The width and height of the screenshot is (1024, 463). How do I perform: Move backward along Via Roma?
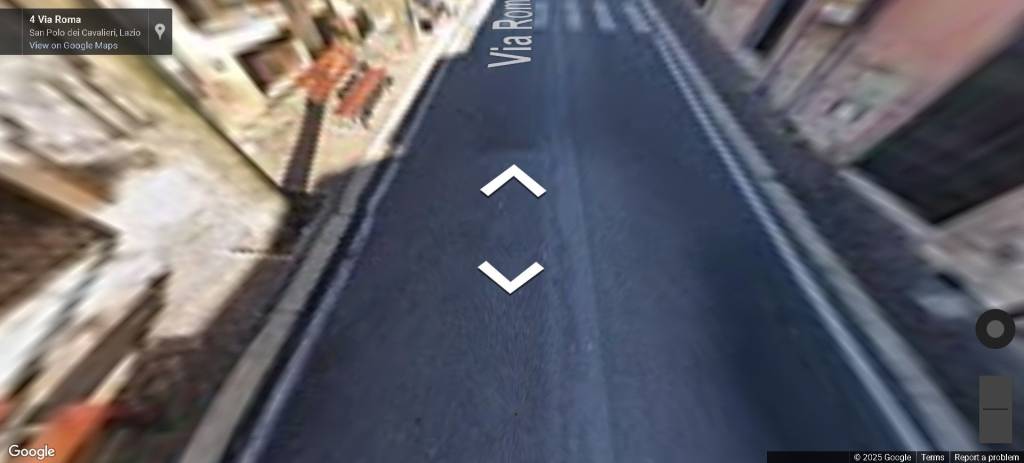[x=511, y=276]
